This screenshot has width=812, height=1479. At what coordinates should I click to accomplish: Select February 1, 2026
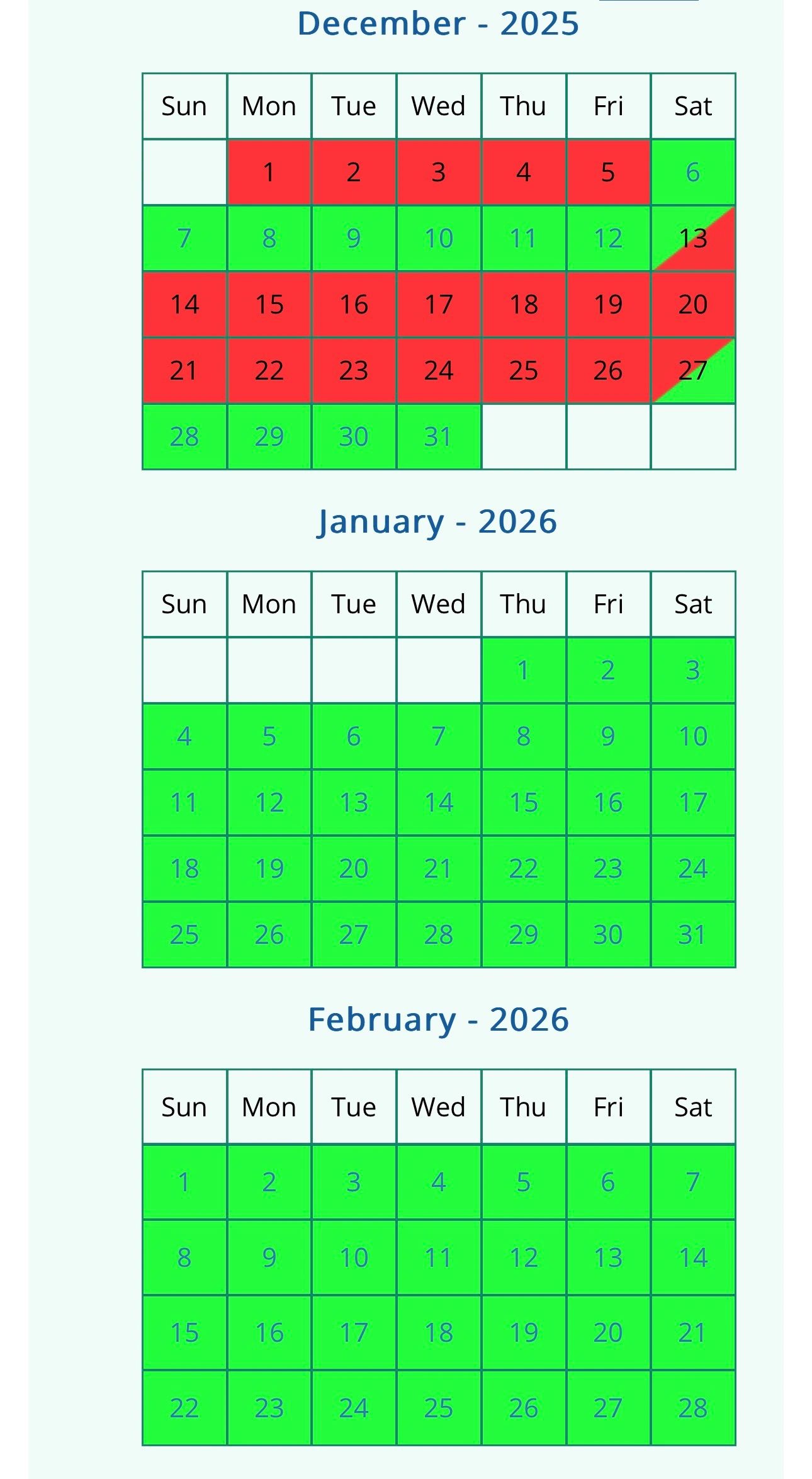pos(184,1182)
